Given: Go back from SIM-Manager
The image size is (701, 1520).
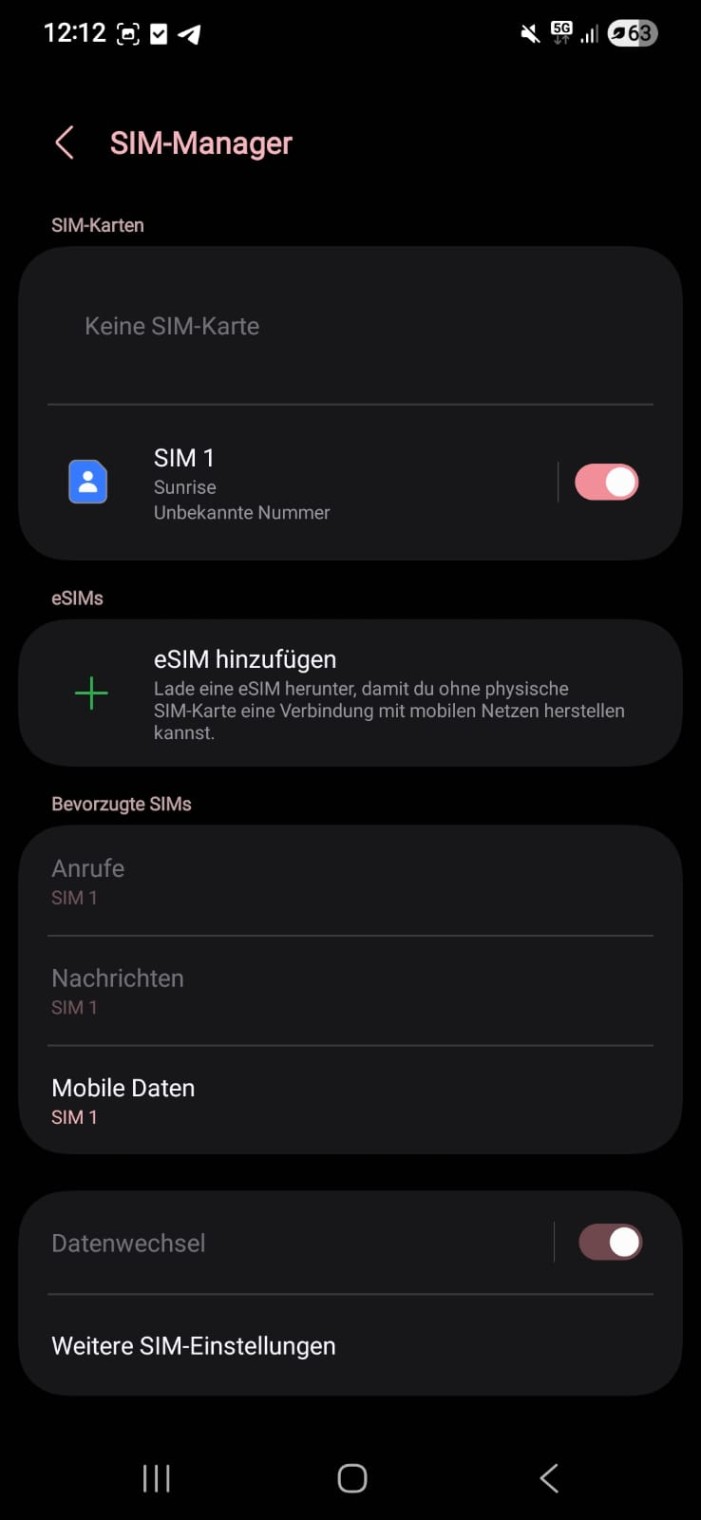Looking at the screenshot, I should click(x=65, y=143).
